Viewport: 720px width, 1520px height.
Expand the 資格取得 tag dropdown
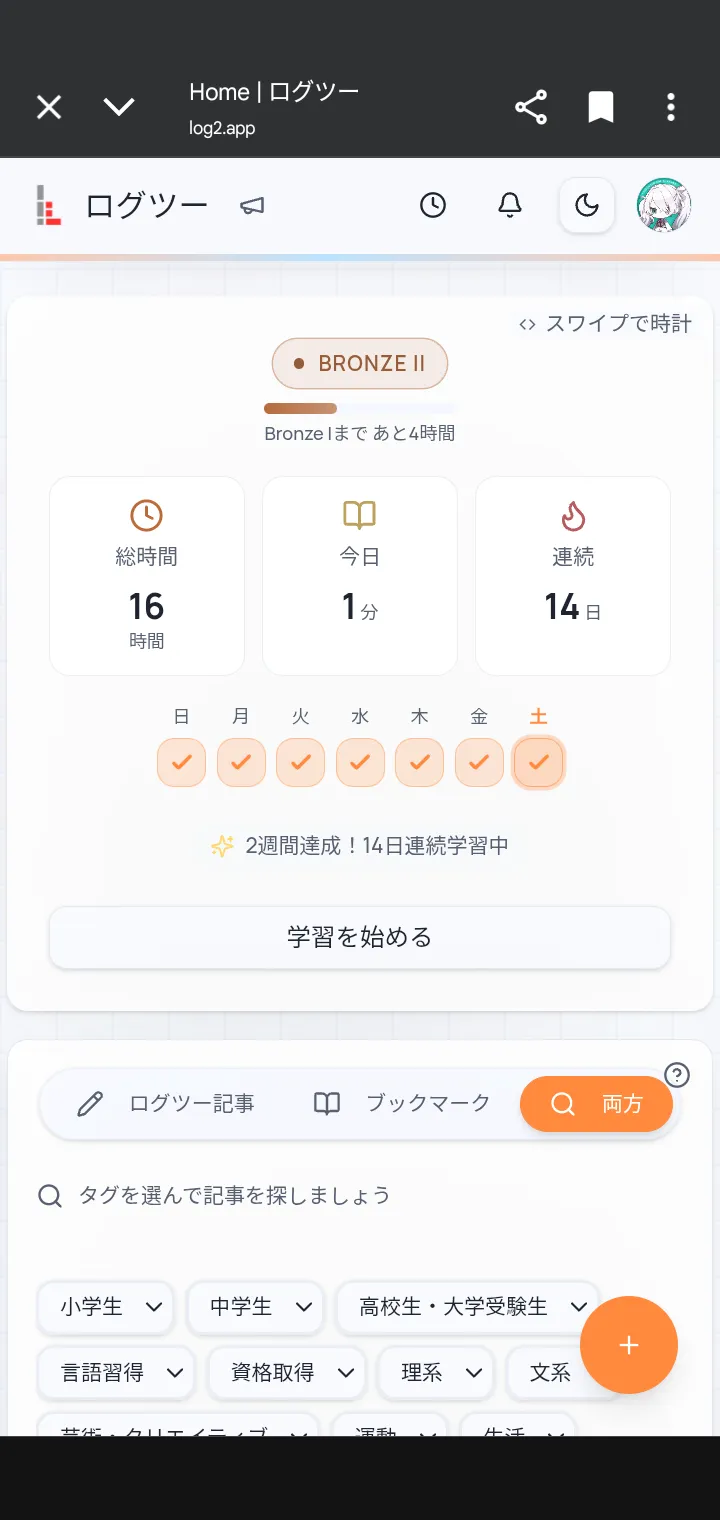[x=286, y=1373]
